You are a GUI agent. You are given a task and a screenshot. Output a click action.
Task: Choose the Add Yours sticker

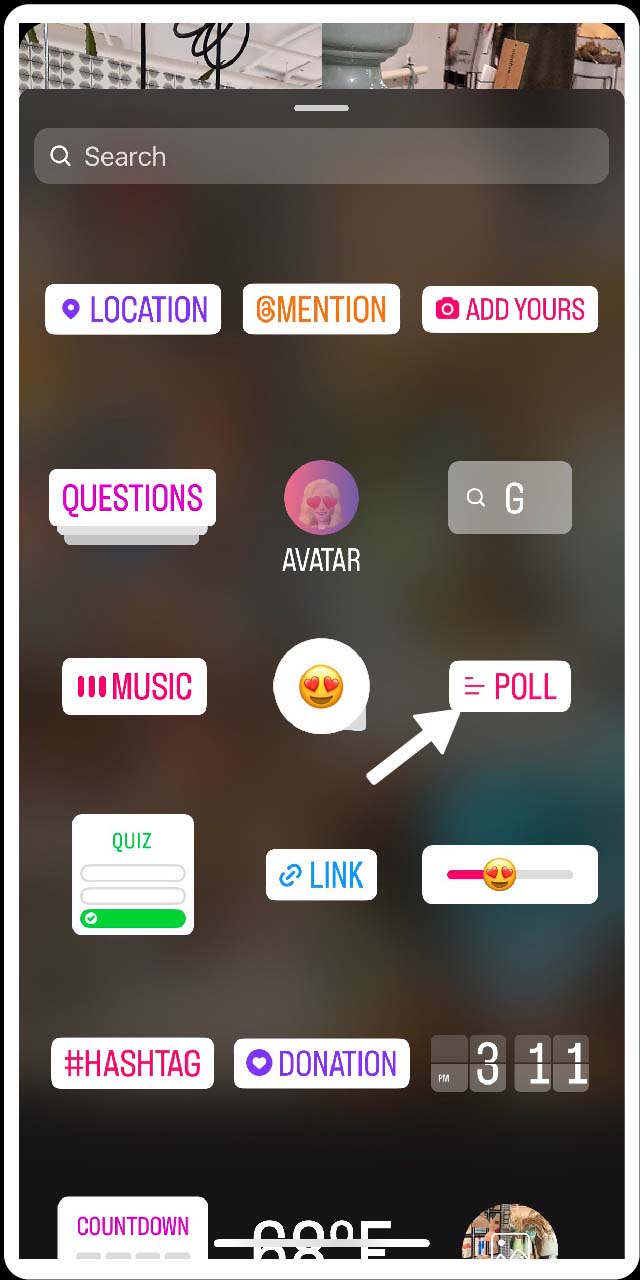510,309
